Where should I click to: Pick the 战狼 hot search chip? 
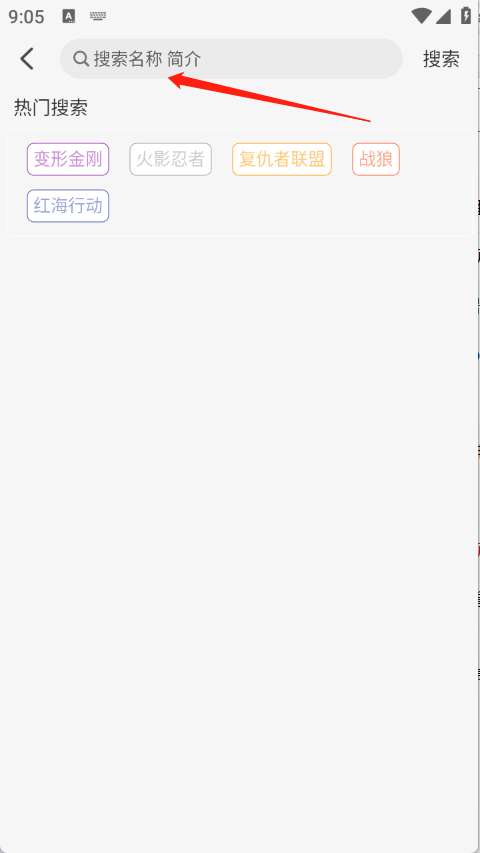point(376,159)
